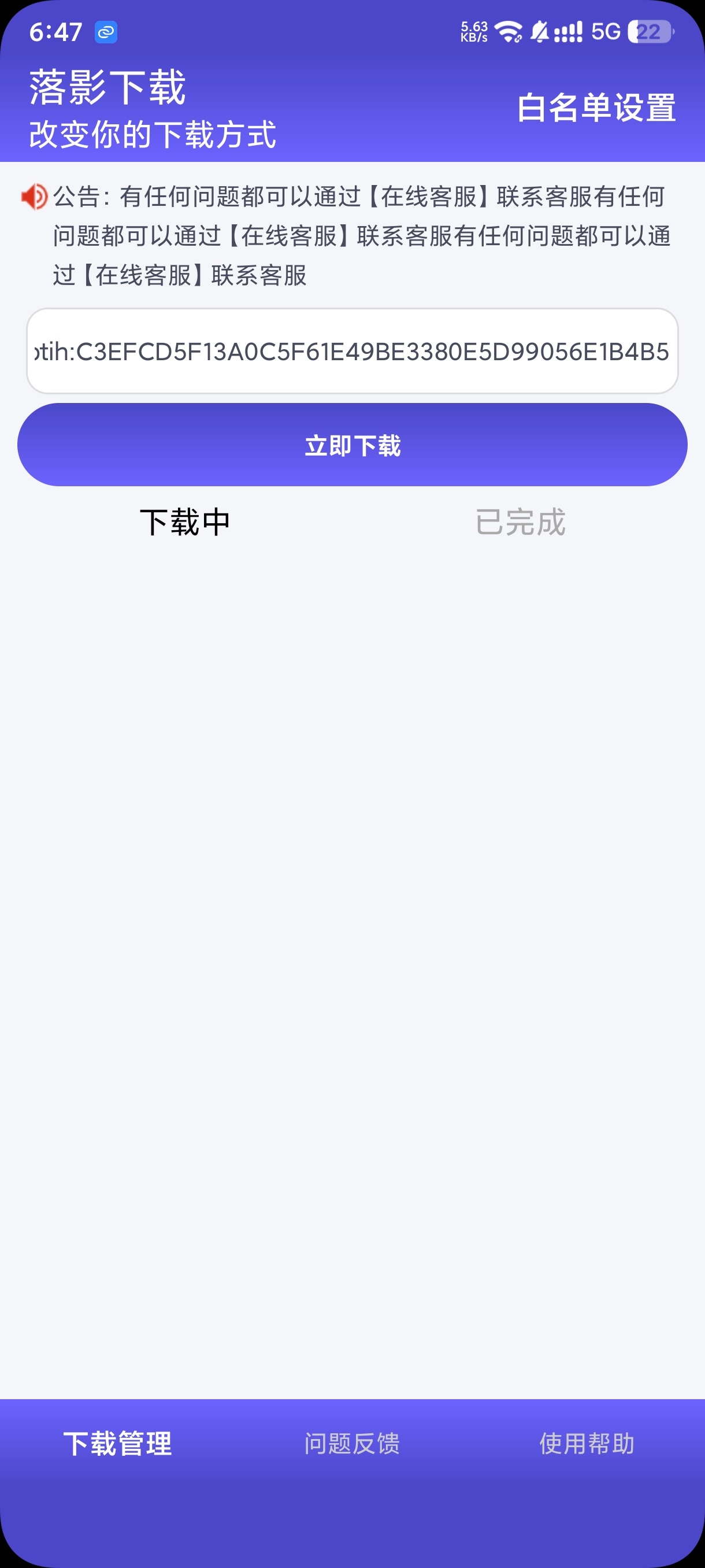Open 白名单设置 whitelist settings
The width and height of the screenshot is (705, 1568).
coord(596,108)
